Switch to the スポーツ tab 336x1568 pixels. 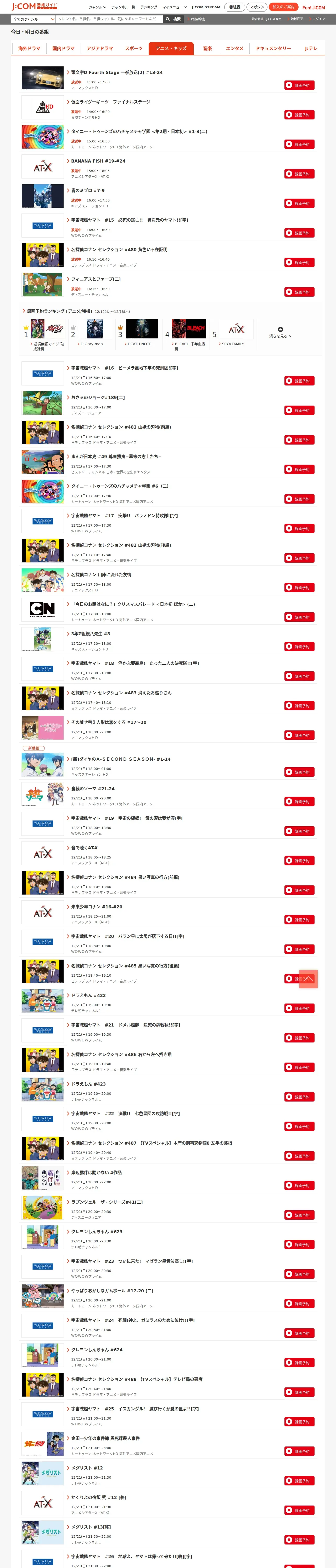133,48
